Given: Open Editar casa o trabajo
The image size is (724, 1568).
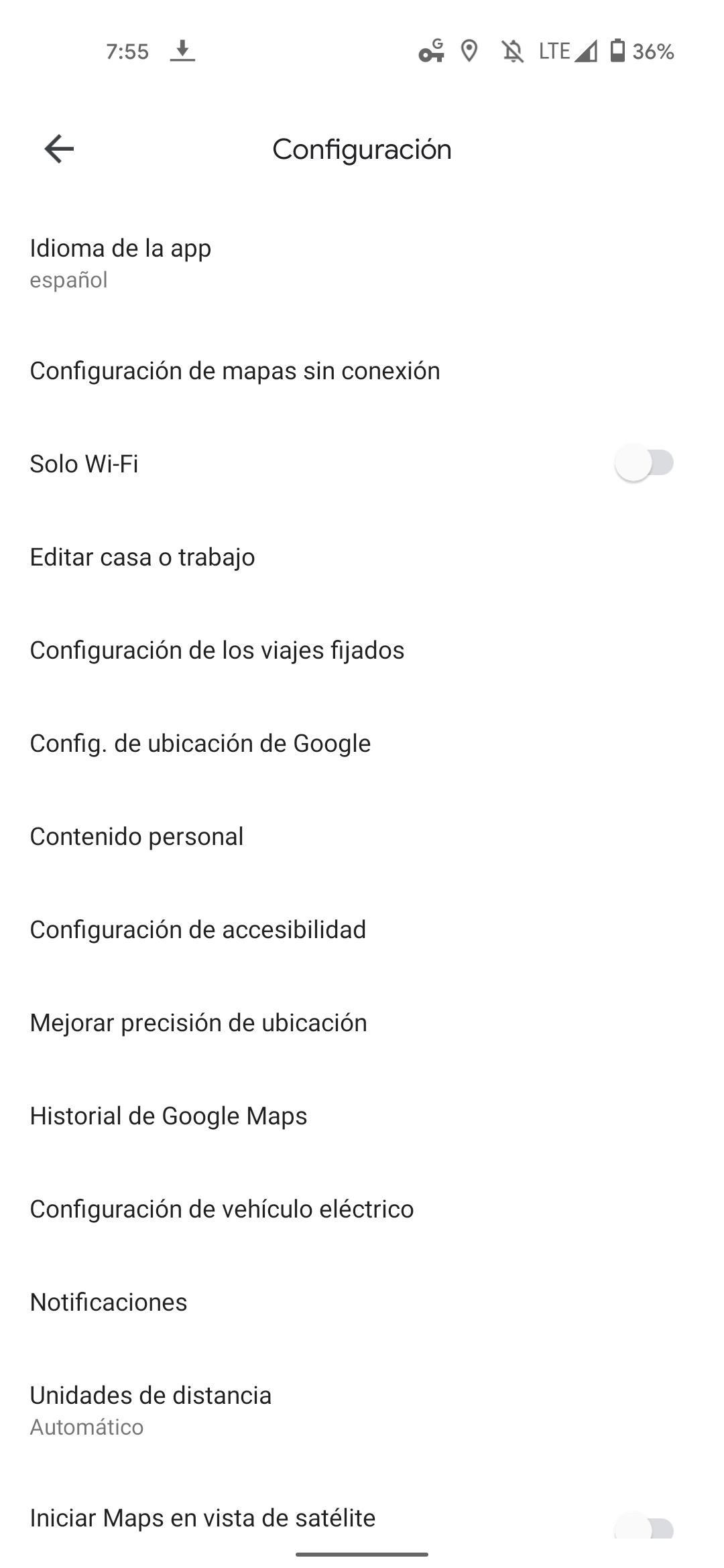Looking at the screenshot, I should pyautogui.click(x=362, y=557).
